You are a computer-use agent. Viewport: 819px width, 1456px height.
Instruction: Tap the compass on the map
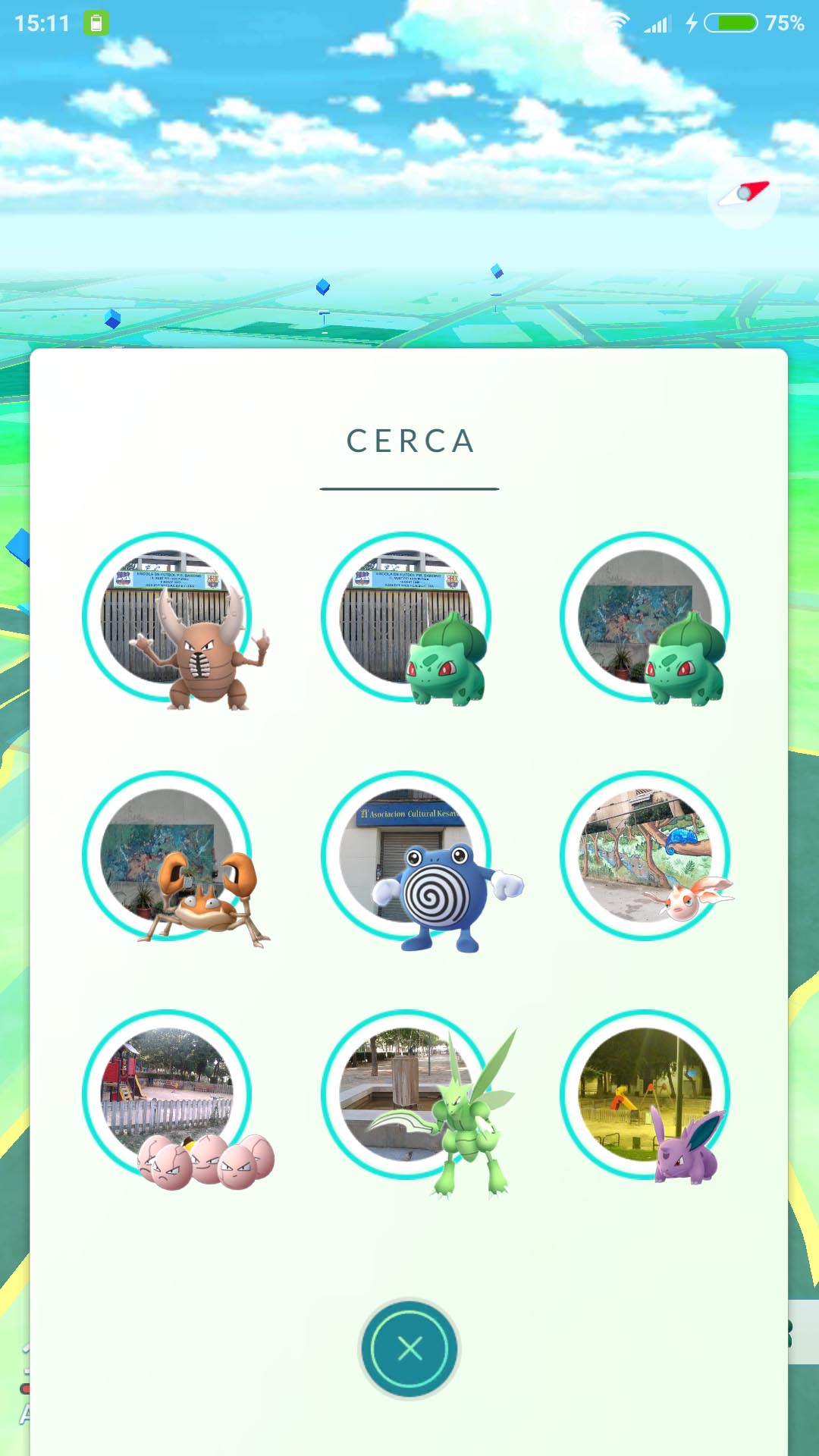[744, 193]
